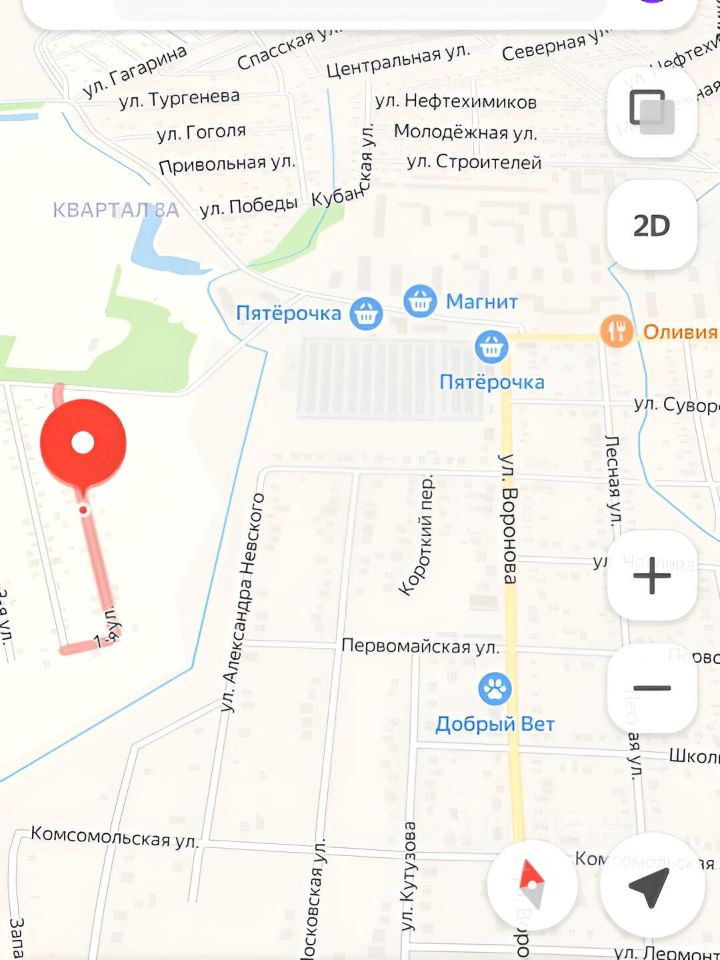Open the Добрый Вет clinic marker
This screenshot has width=720, height=960.
(x=494, y=689)
